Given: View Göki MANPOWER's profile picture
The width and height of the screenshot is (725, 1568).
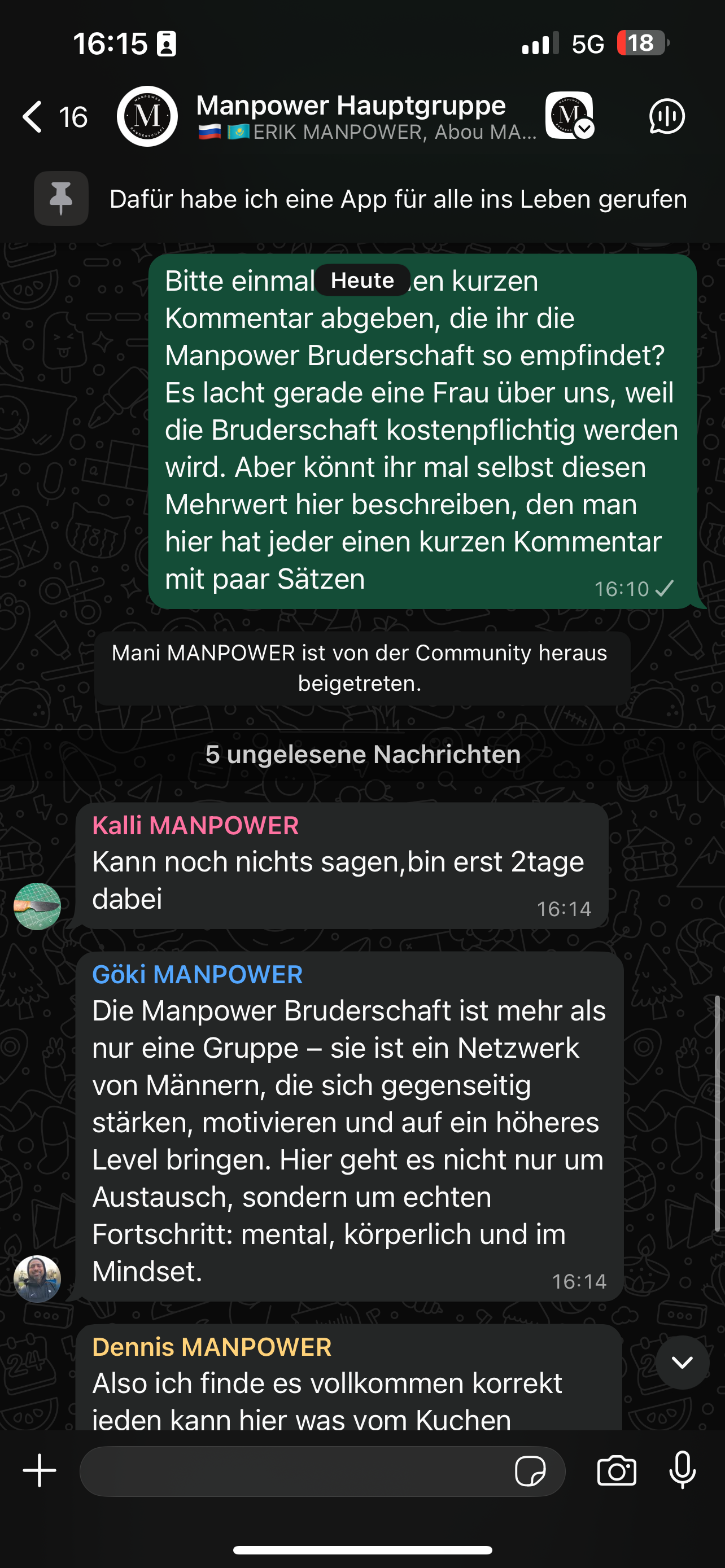Looking at the screenshot, I should pos(37,1278).
